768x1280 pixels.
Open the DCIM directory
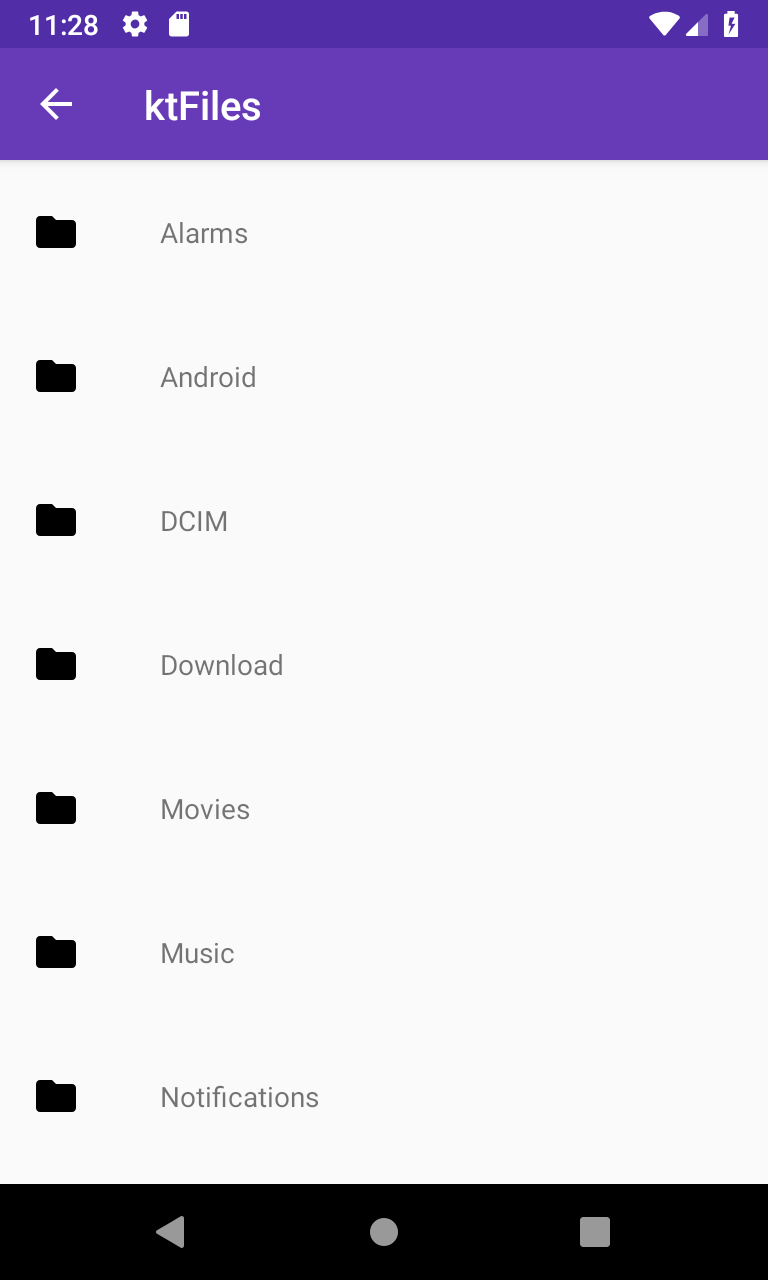[194, 520]
